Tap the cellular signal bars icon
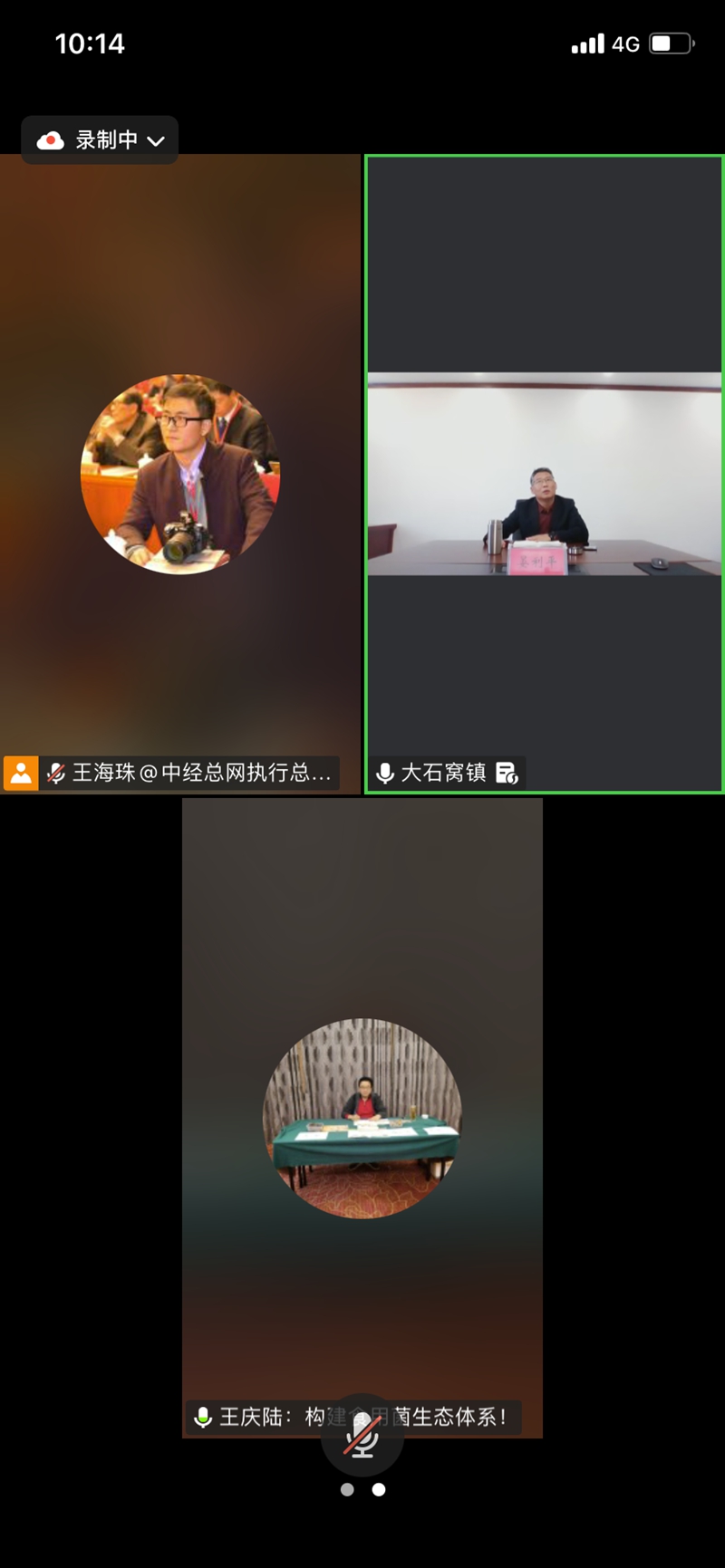 585,43
